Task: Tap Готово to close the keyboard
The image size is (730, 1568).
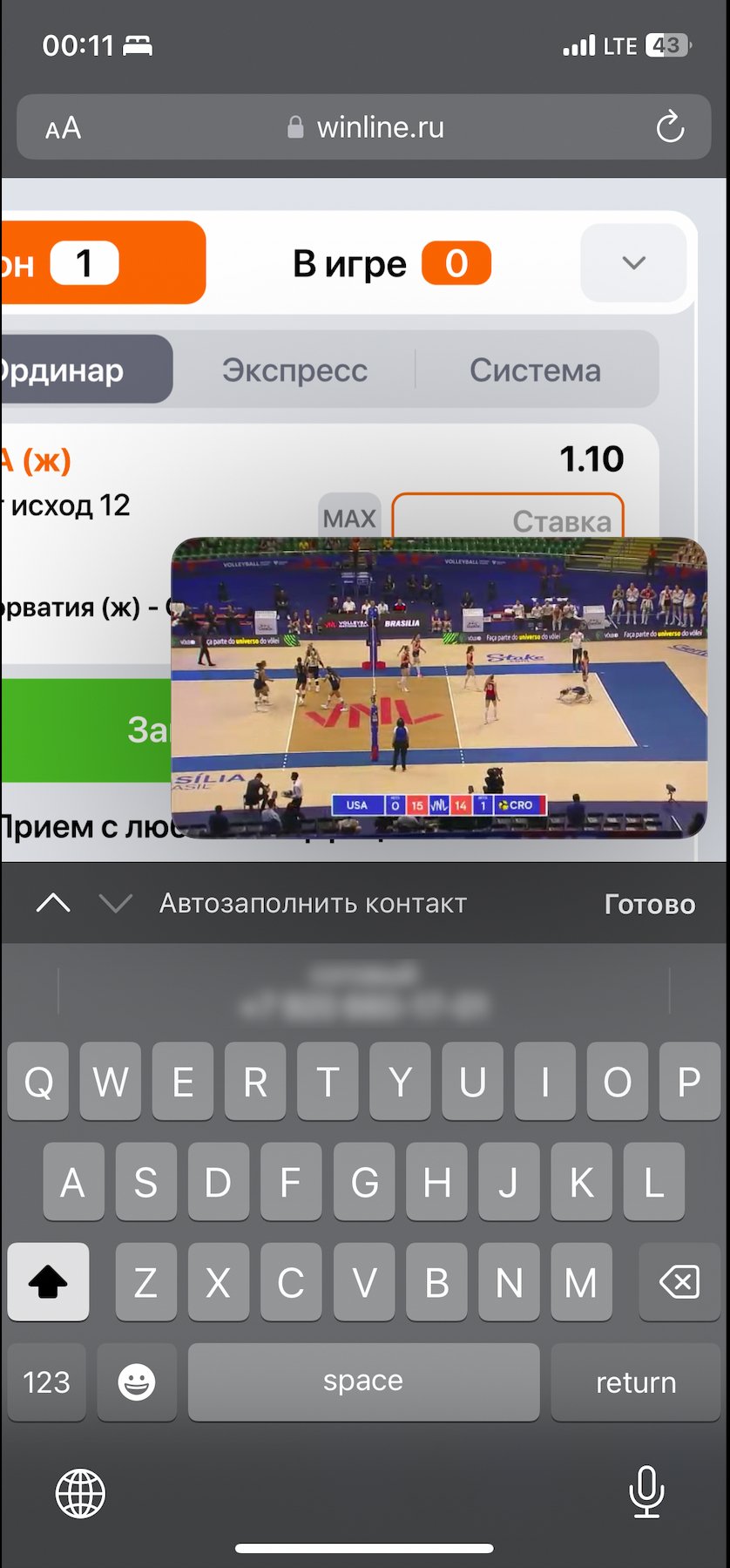Action: (x=649, y=904)
